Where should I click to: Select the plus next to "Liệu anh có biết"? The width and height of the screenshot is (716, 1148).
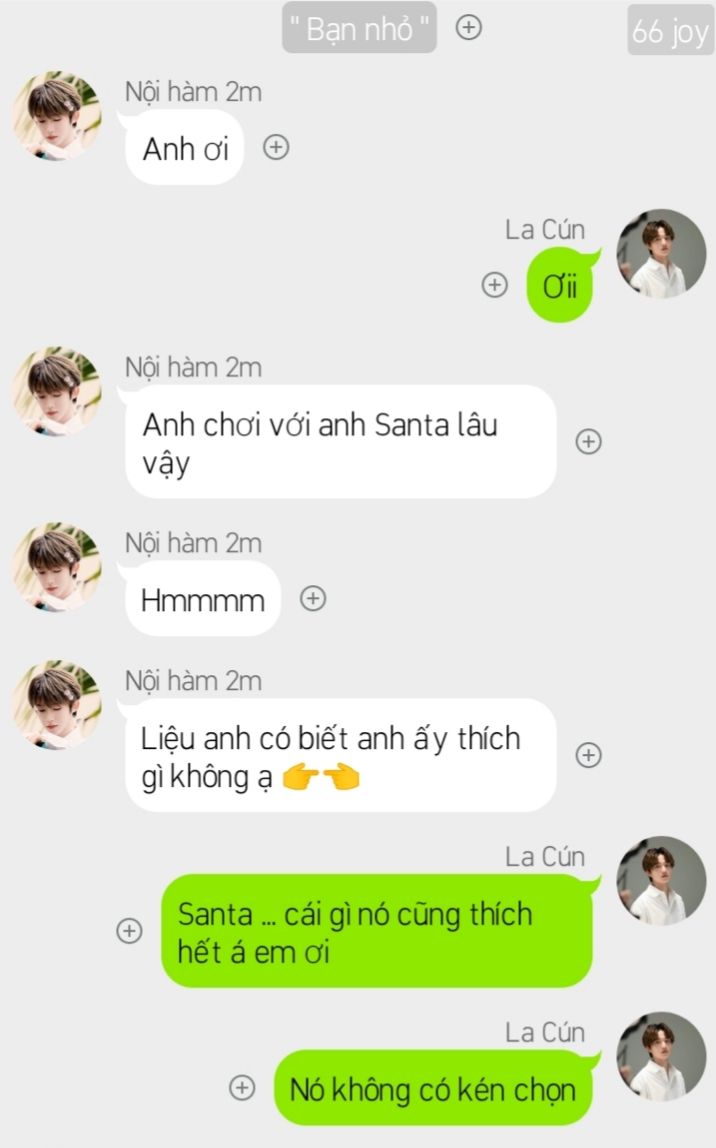589,756
